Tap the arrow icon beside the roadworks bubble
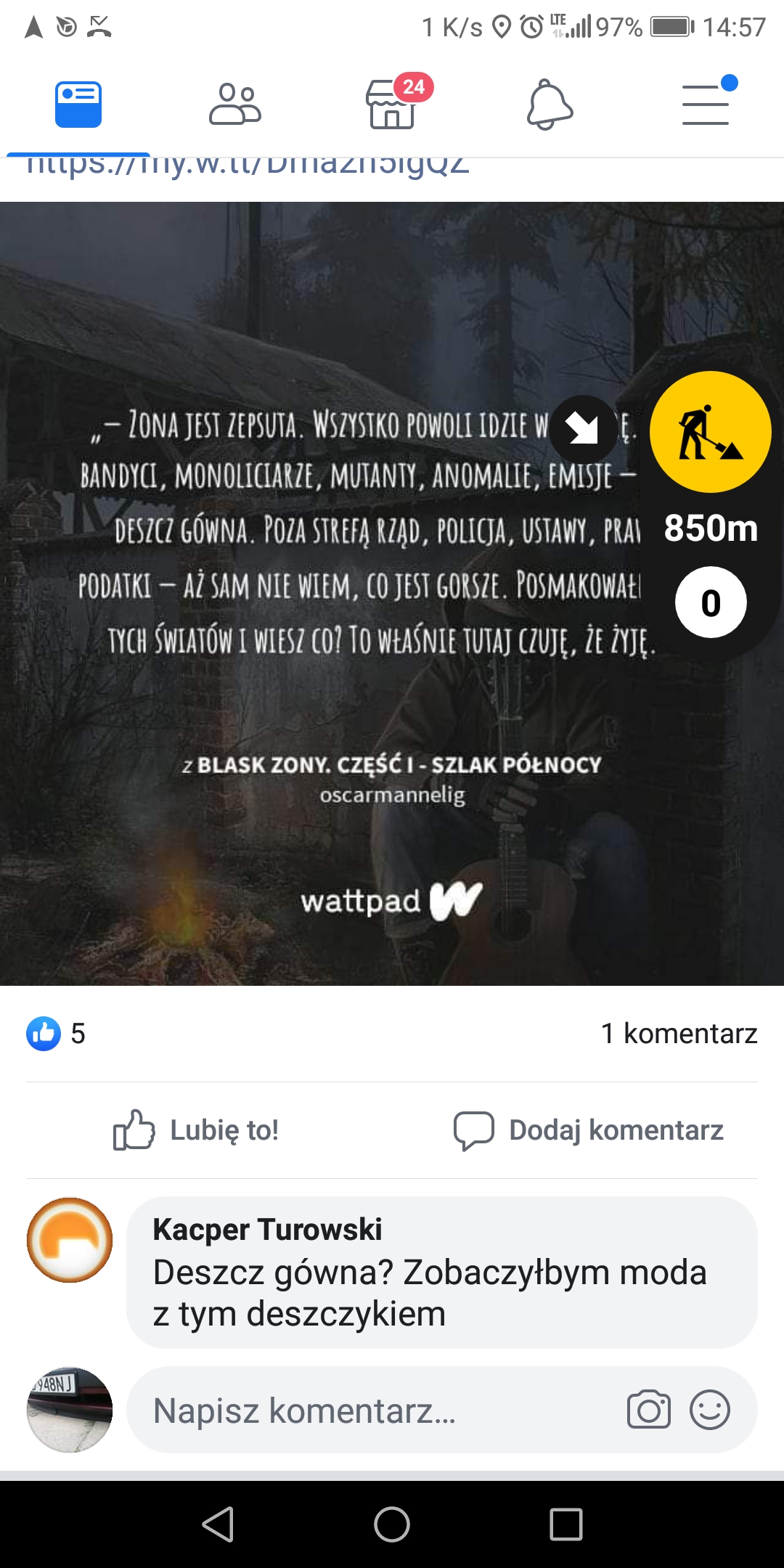The height and width of the screenshot is (1568, 784). point(583,430)
